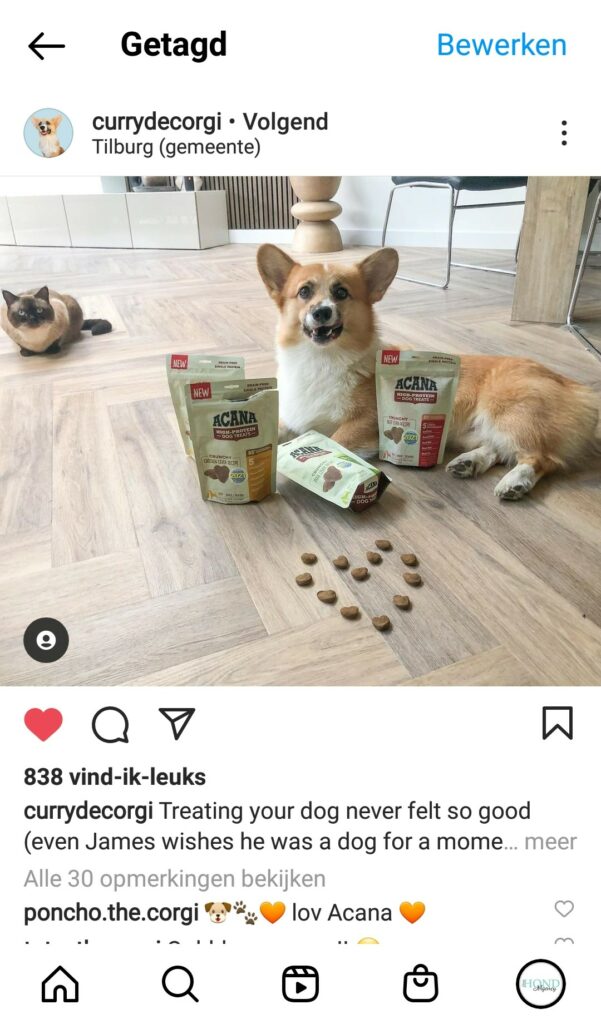Viewport: 601px width, 1024px height.
Task: Unlike the post with the red heart
Action: (x=43, y=724)
